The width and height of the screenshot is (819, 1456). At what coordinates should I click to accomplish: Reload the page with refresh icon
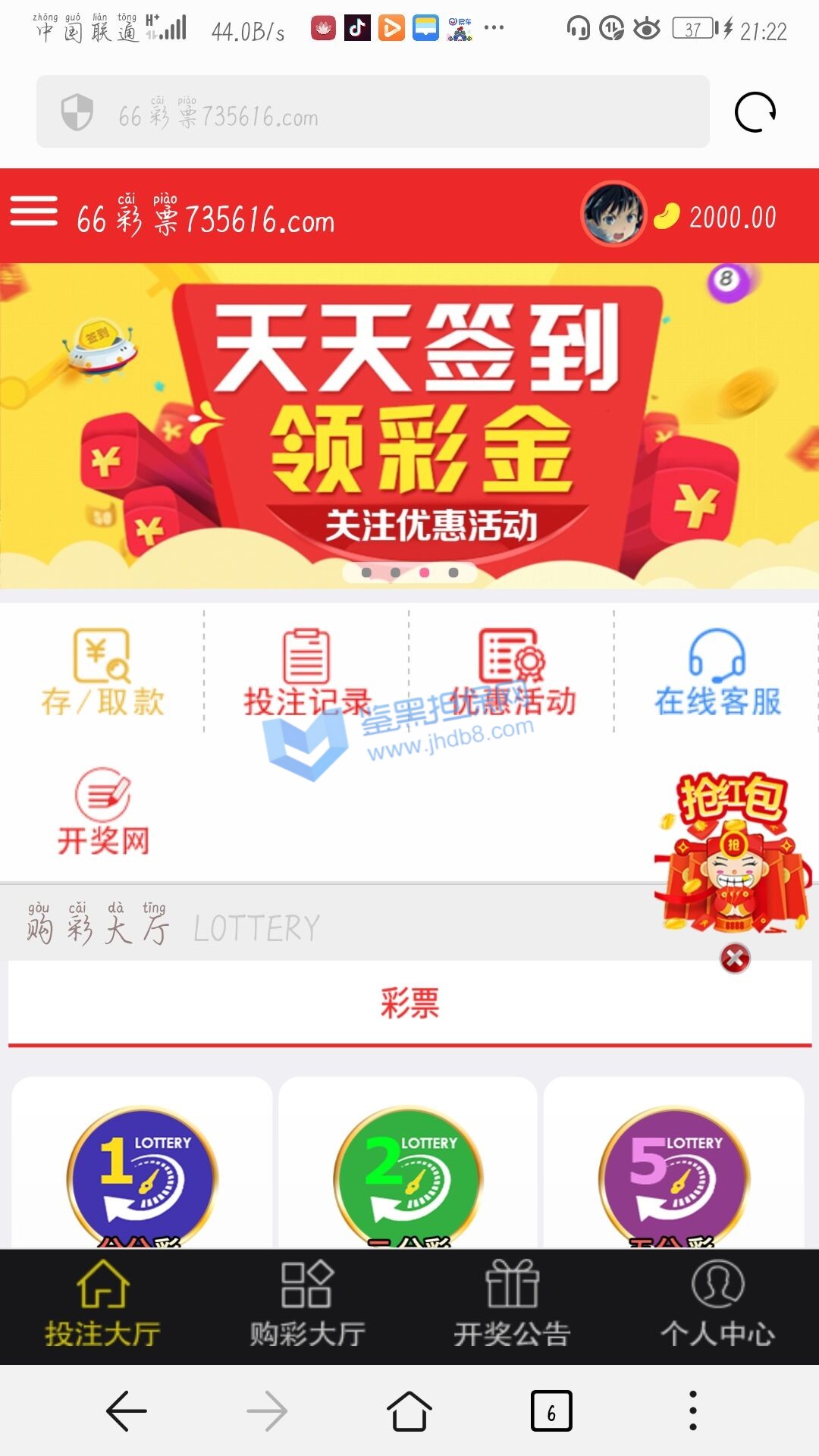coord(755,113)
